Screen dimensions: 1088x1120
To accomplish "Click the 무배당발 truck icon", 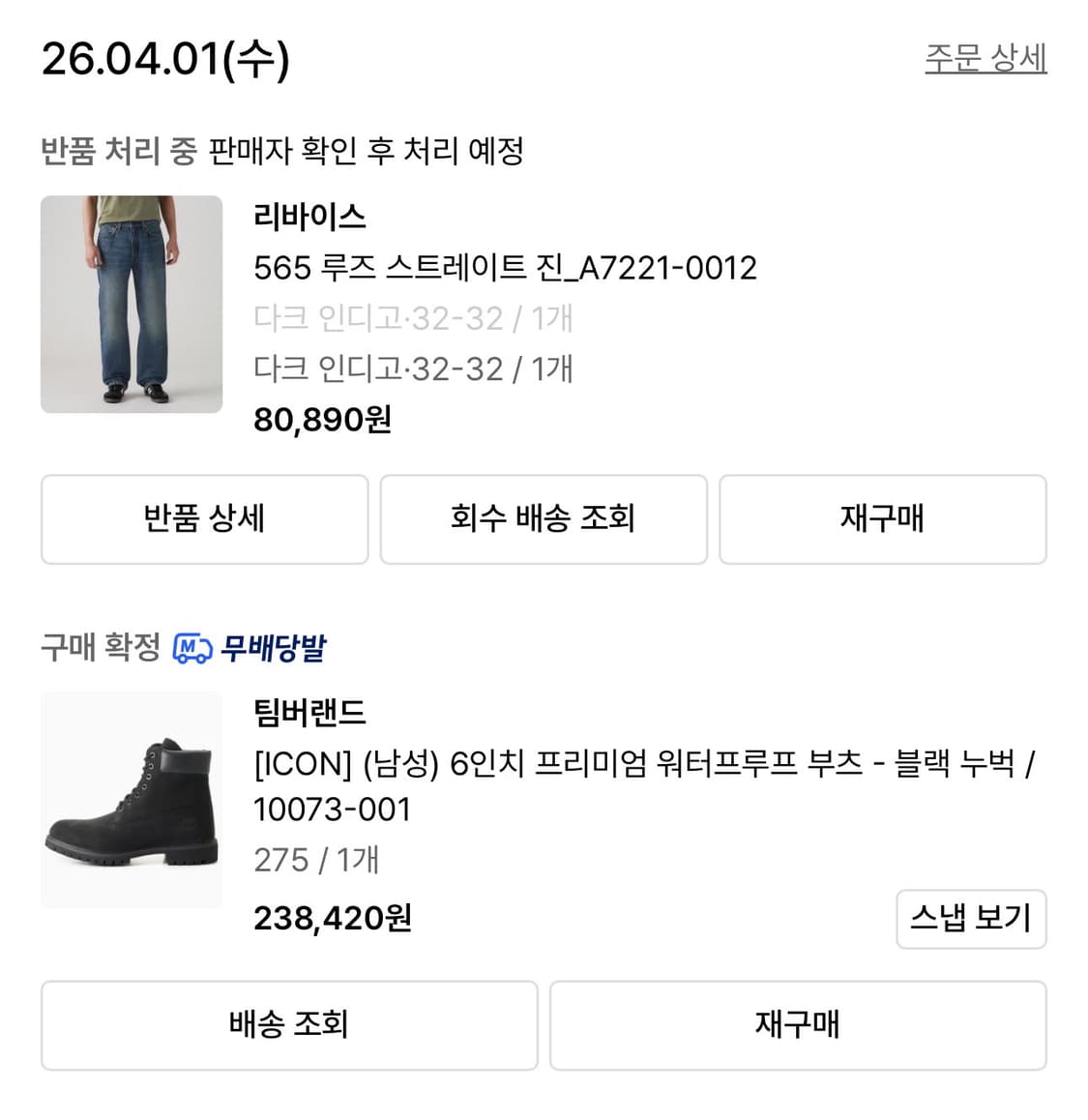I will [x=192, y=649].
